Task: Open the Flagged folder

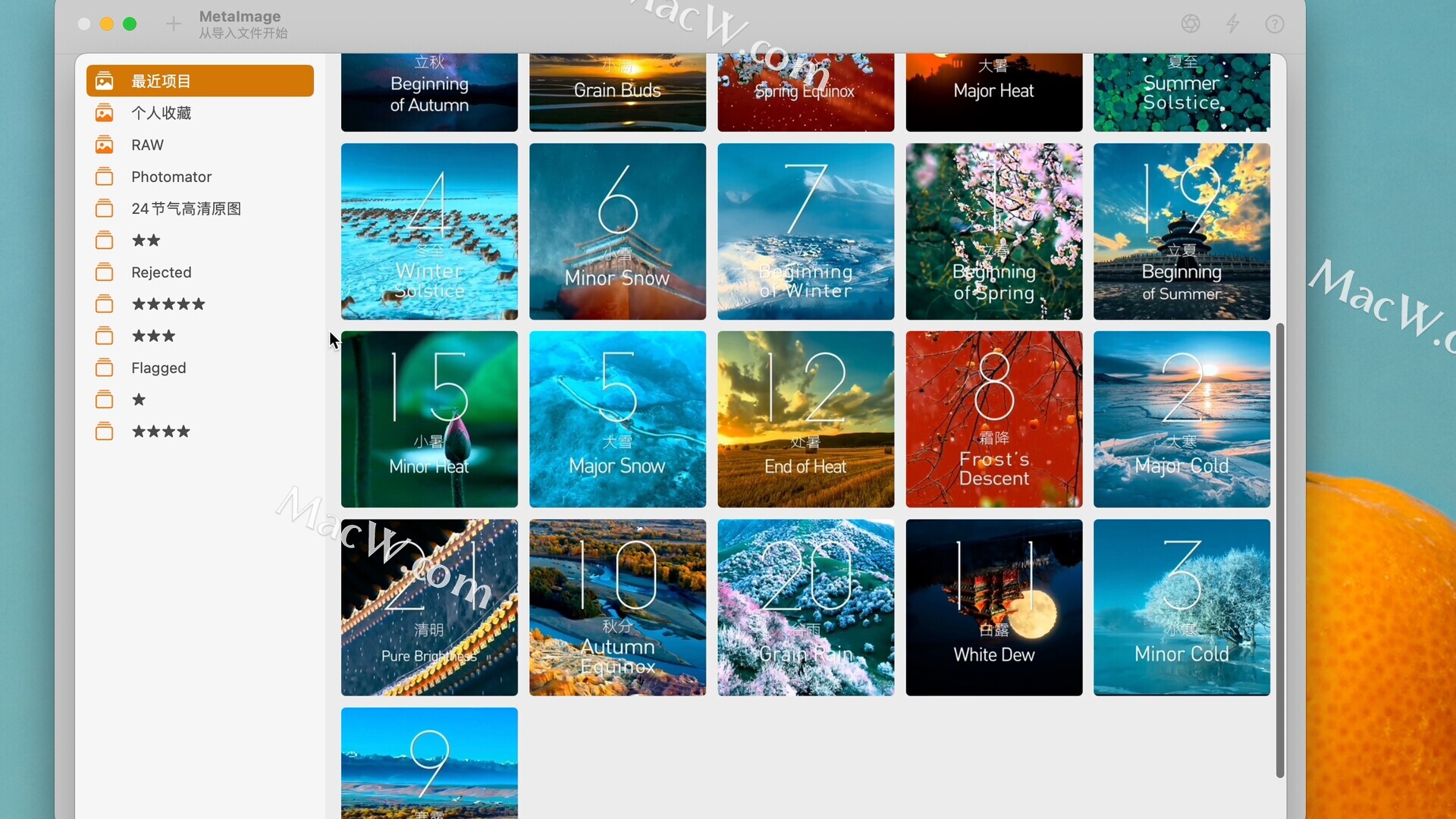Action: pyautogui.click(x=158, y=368)
